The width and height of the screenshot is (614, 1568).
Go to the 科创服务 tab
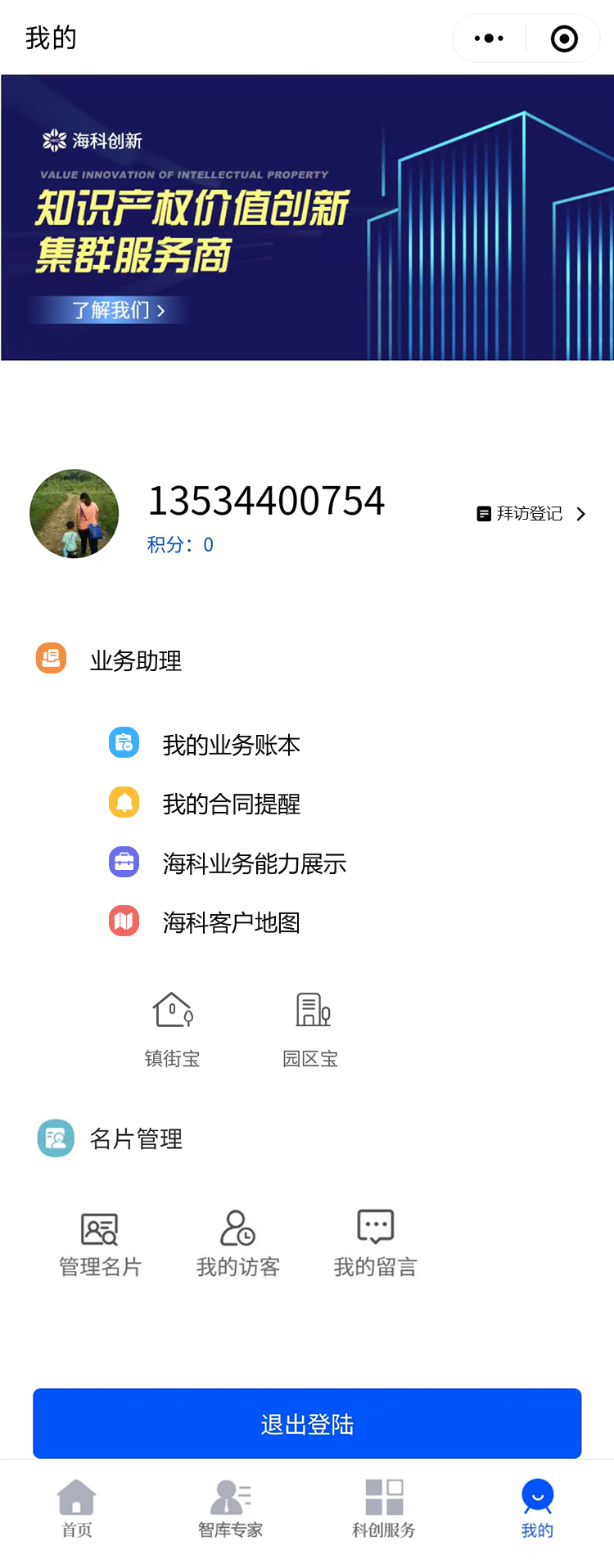384,1508
